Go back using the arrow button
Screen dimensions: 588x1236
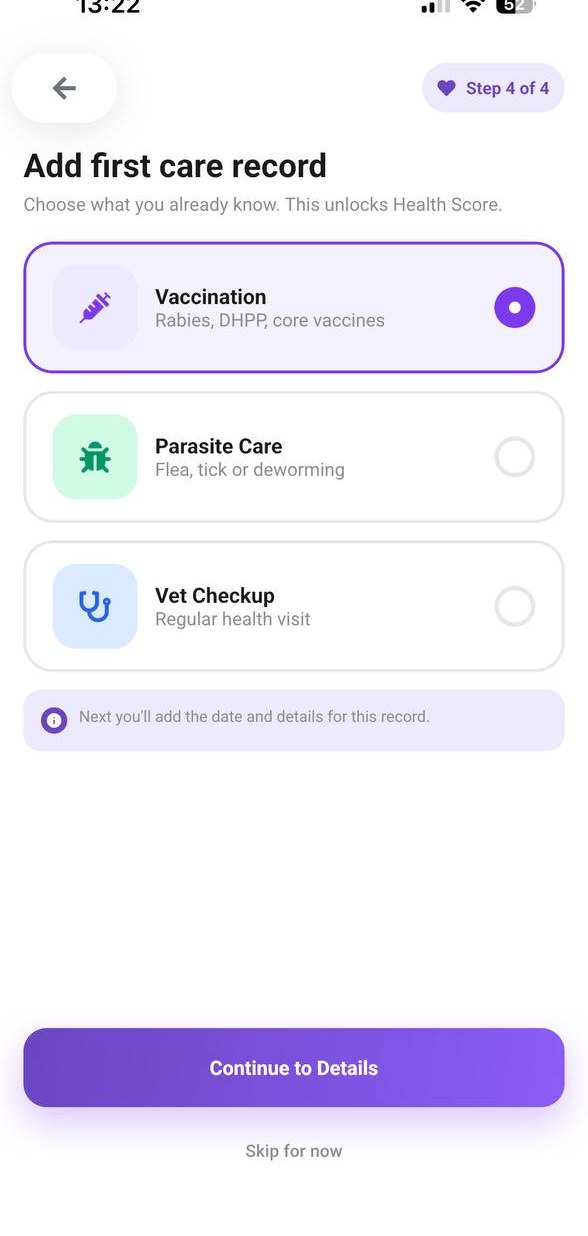tap(64, 88)
